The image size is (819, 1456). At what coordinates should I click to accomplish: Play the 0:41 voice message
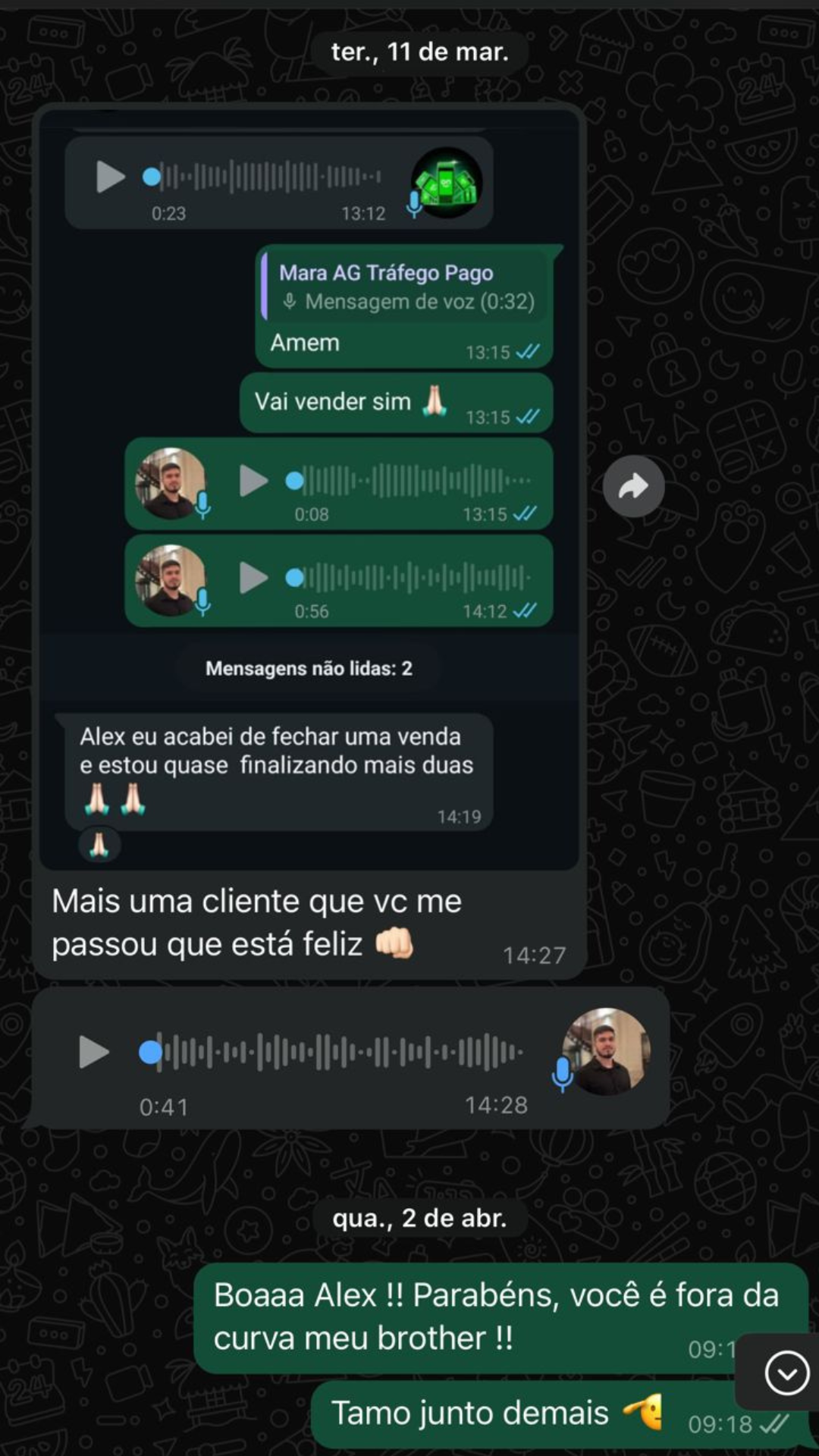(x=93, y=1052)
